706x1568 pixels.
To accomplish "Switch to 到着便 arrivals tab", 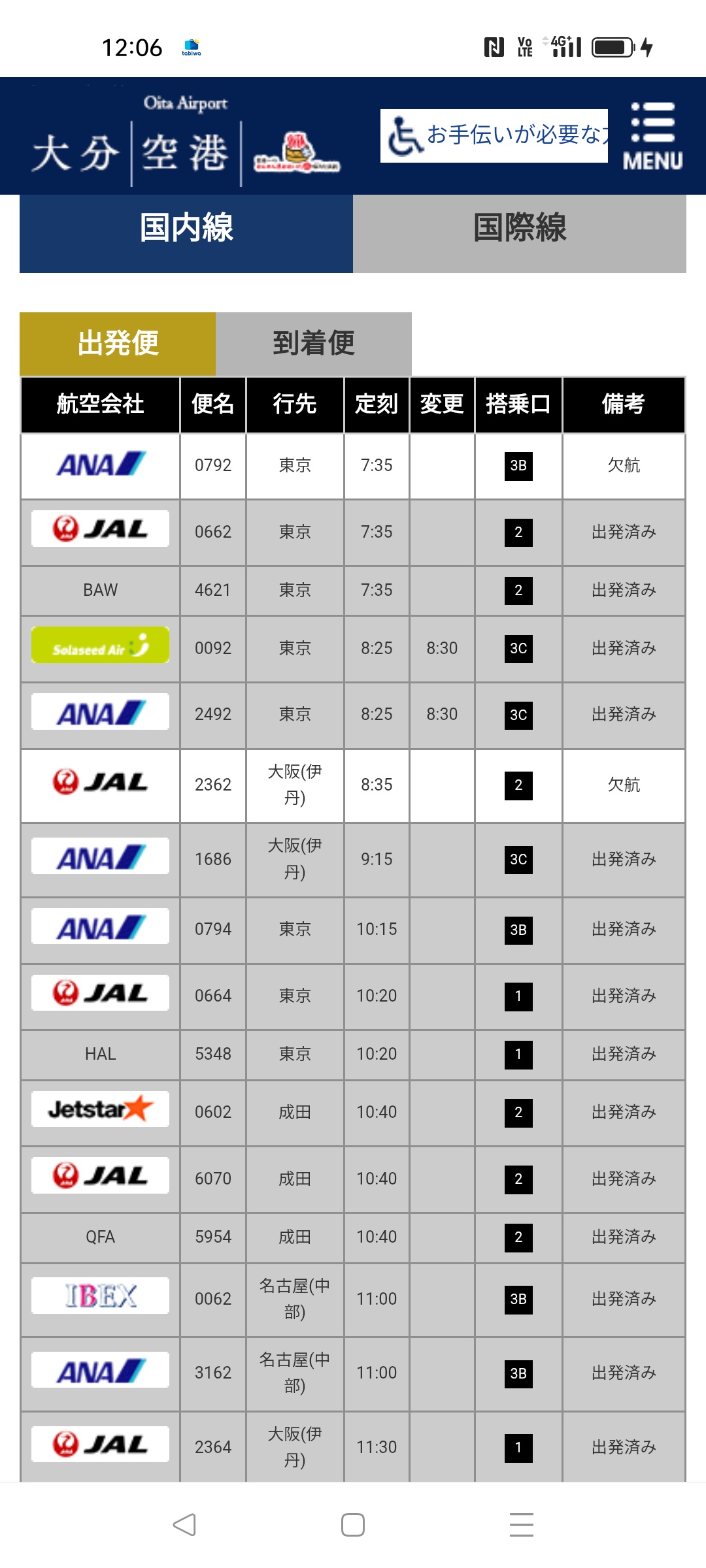I will pos(314,344).
